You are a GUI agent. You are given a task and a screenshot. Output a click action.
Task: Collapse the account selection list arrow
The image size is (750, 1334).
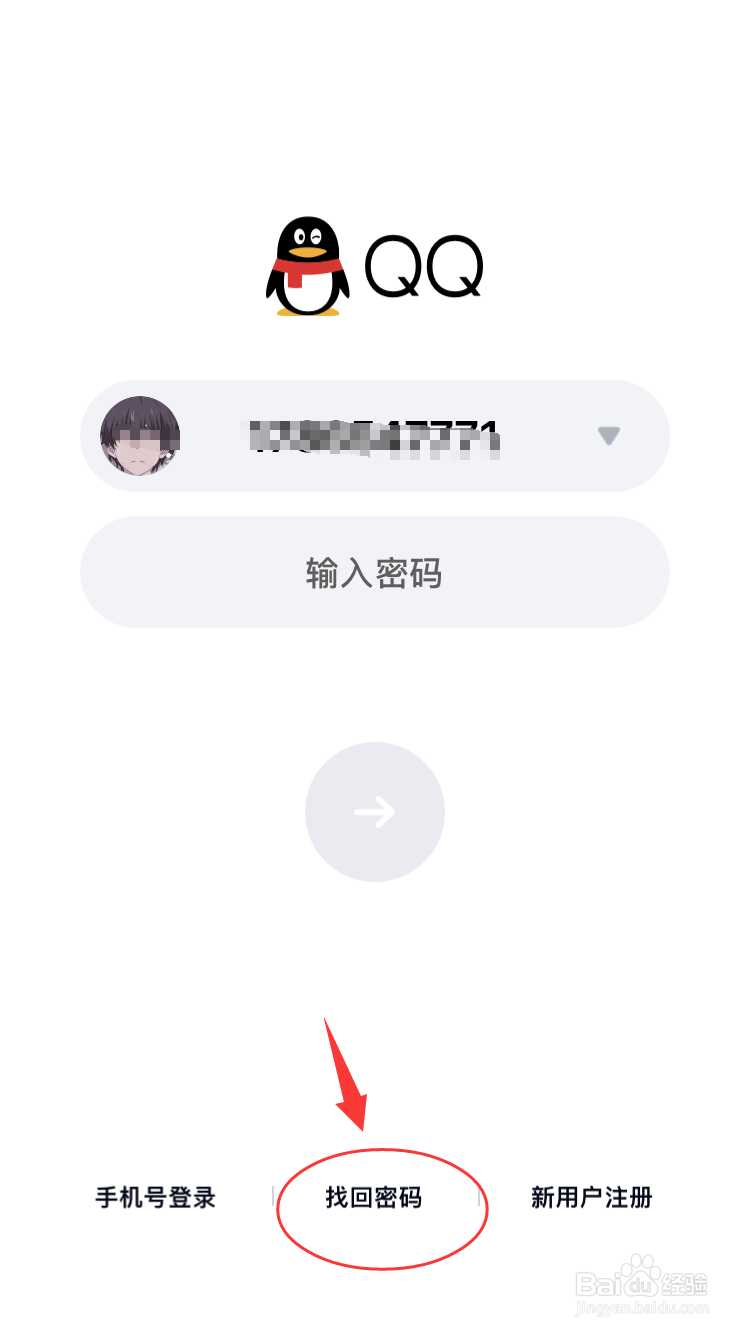coord(608,435)
